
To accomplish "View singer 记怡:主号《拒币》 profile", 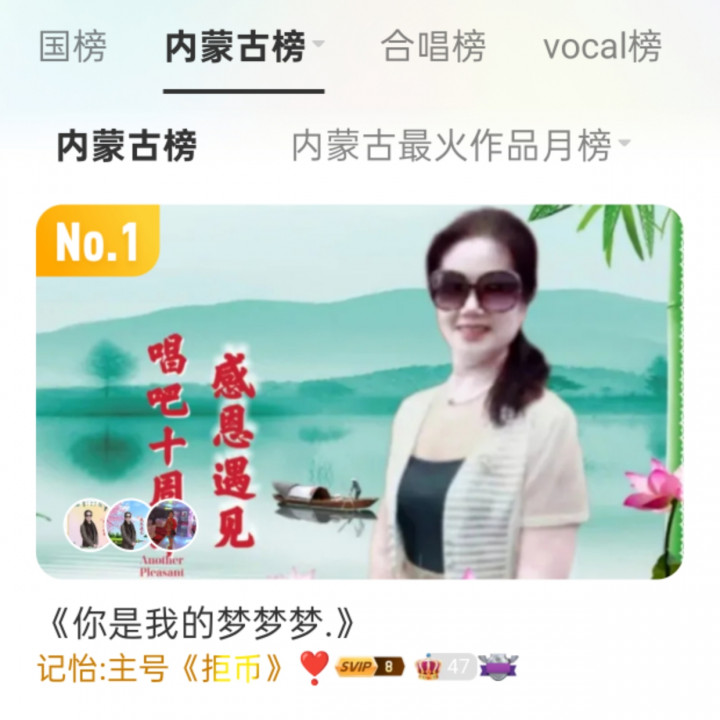I will click(161, 668).
